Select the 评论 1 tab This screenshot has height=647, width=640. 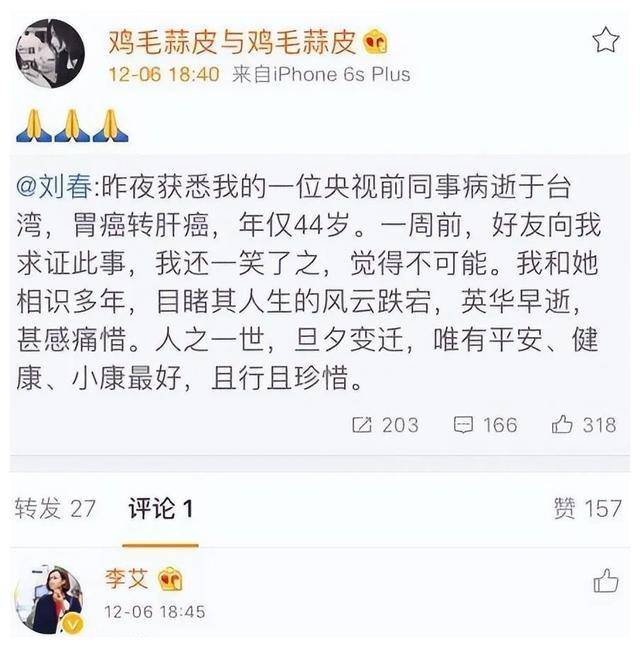coord(160,508)
